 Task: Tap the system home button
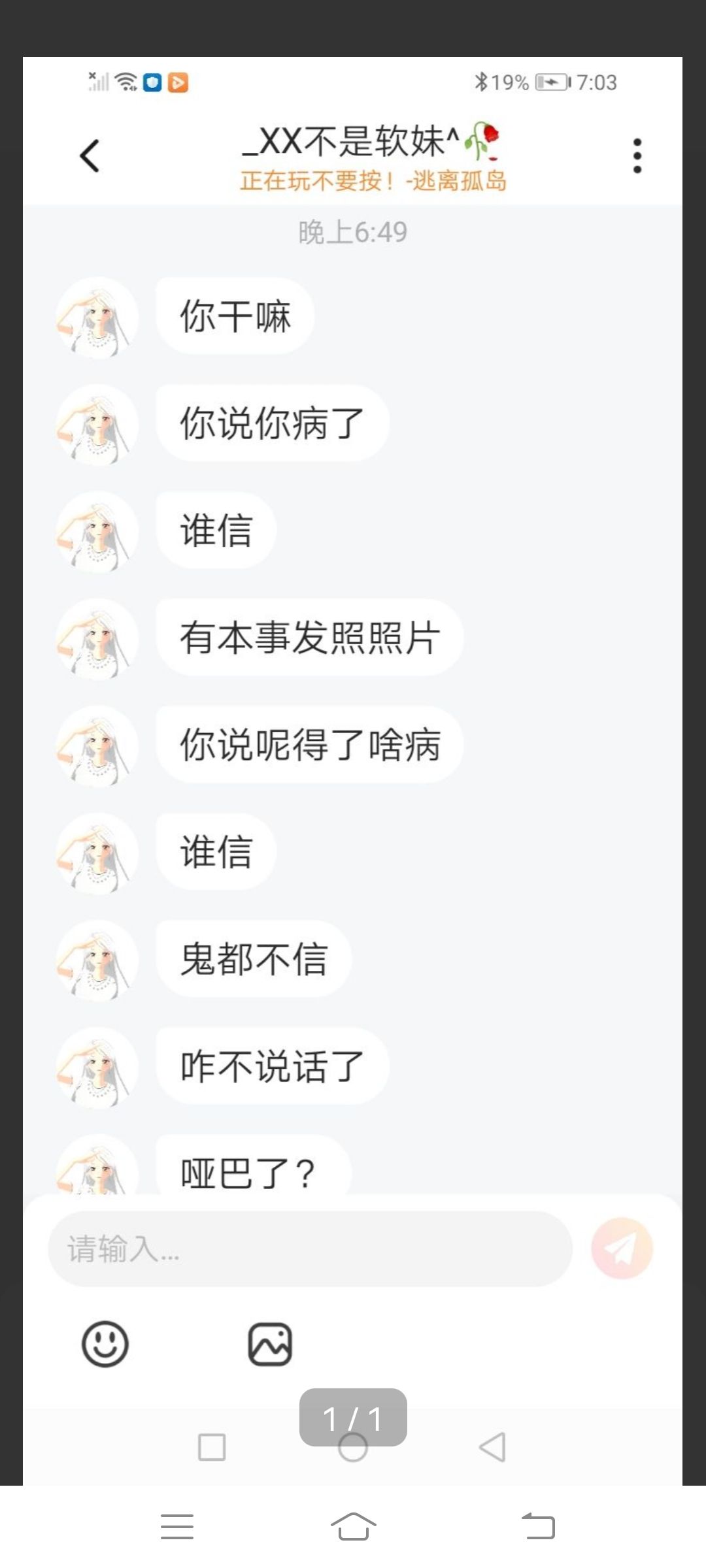point(353,1526)
